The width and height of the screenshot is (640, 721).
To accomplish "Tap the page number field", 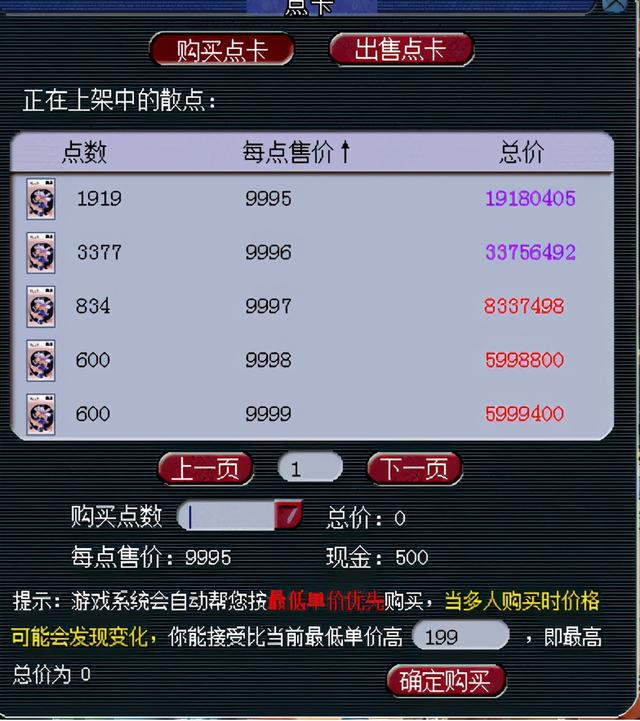I will [x=311, y=467].
